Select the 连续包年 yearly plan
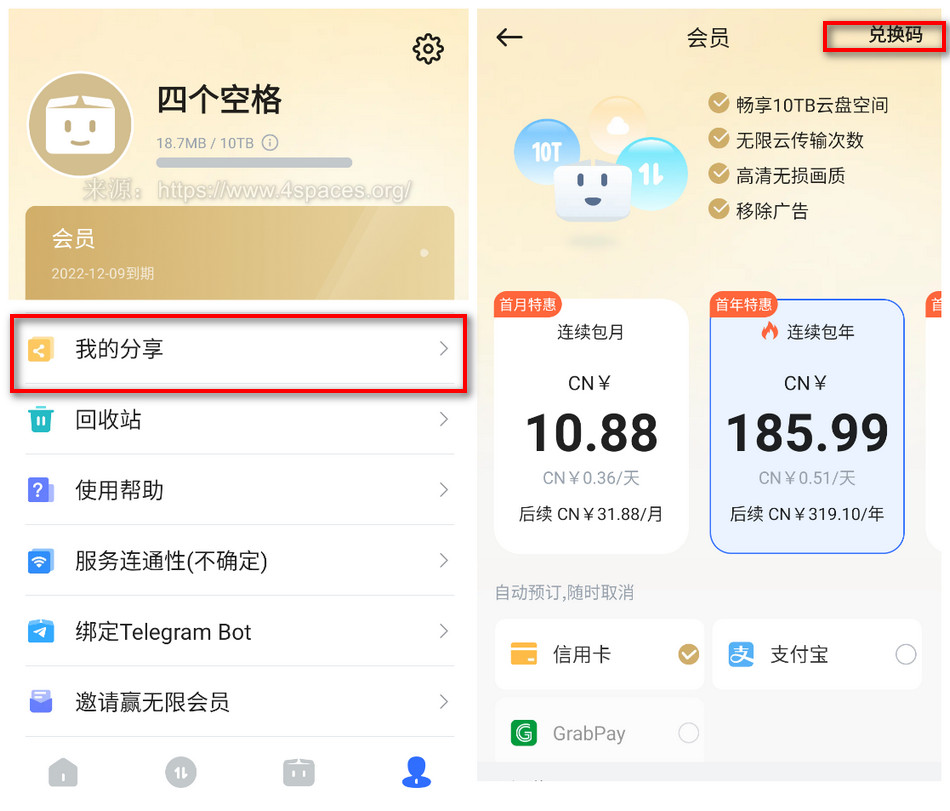This screenshot has height=811, width=950. coord(807,427)
